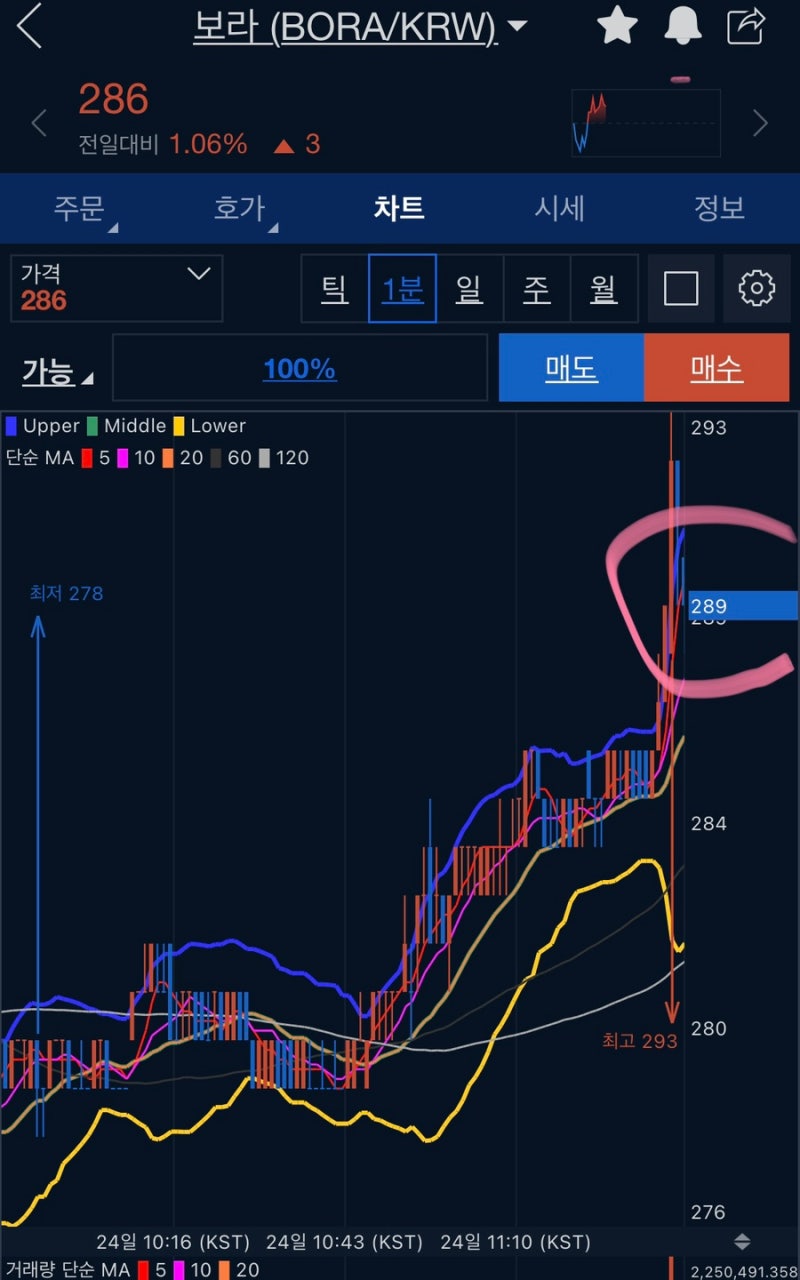Open the BORA/KRW pair selector dropdown
Viewport: 800px width, 1280px height.
tap(355, 27)
